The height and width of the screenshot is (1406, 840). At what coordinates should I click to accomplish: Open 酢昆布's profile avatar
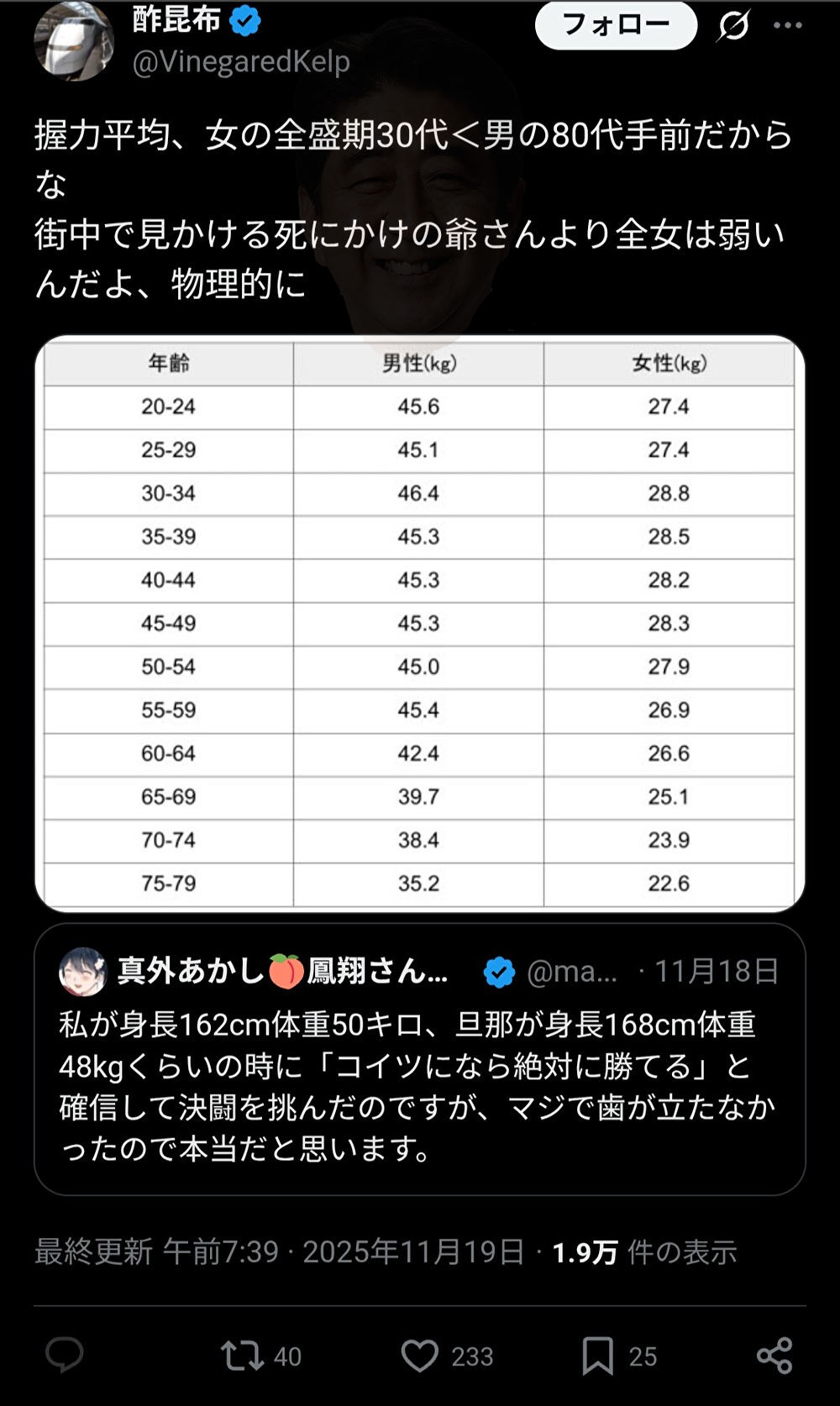click(74, 42)
